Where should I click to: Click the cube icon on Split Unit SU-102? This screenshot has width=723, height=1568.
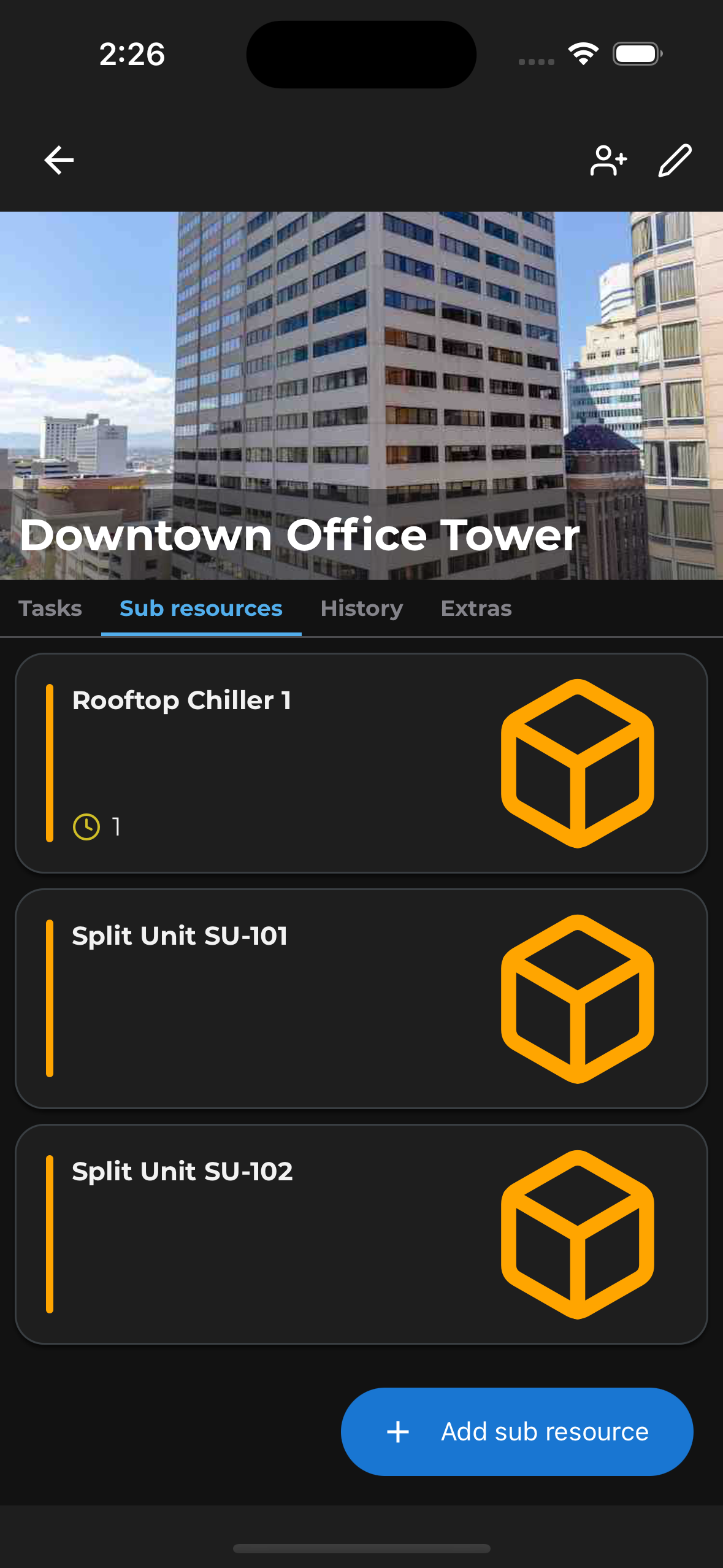[x=579, y=1233]
